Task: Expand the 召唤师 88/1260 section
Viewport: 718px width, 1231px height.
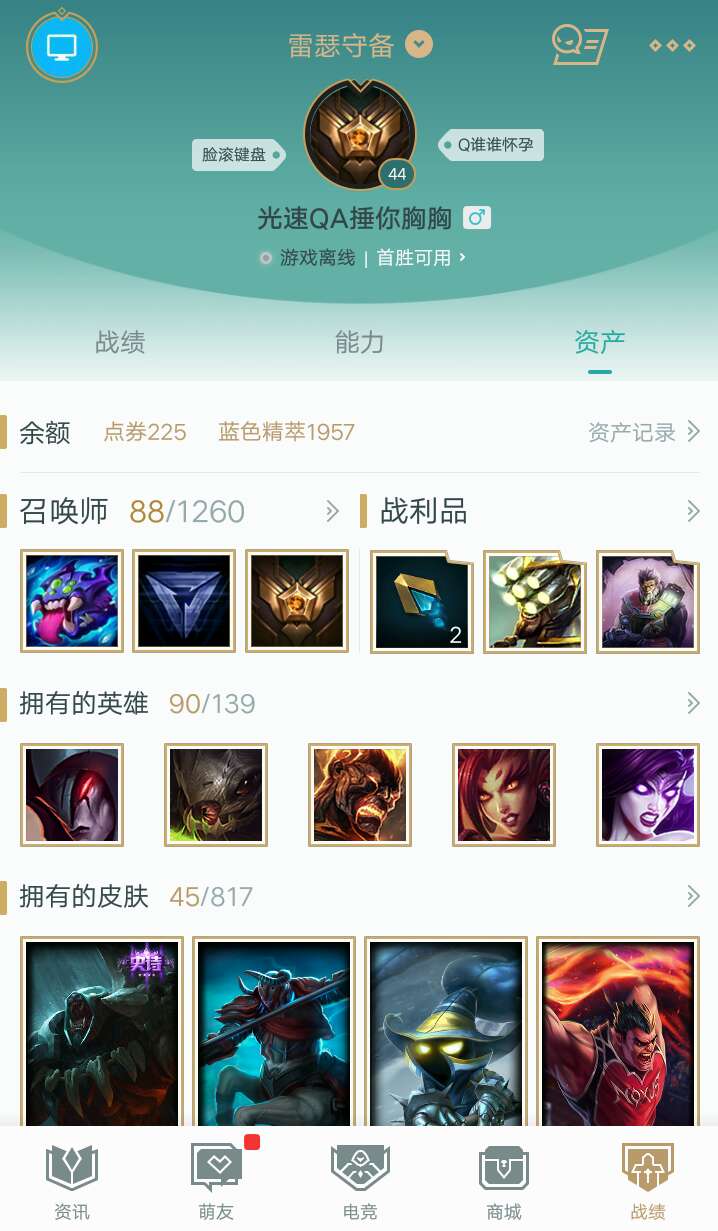Action: [x=333, y=512]
